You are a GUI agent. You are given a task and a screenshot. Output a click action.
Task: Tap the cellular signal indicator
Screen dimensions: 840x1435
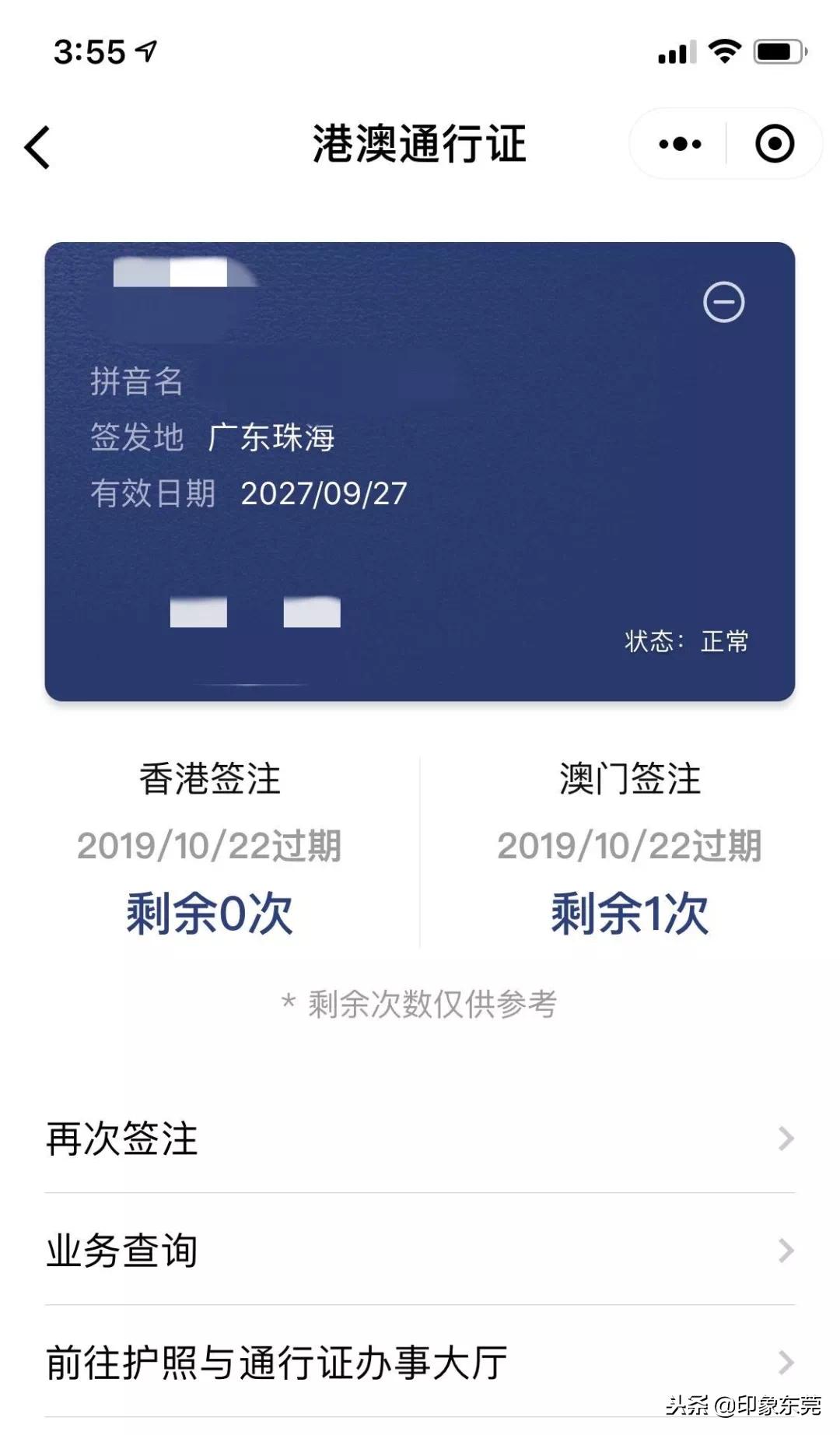coord(676,51)
